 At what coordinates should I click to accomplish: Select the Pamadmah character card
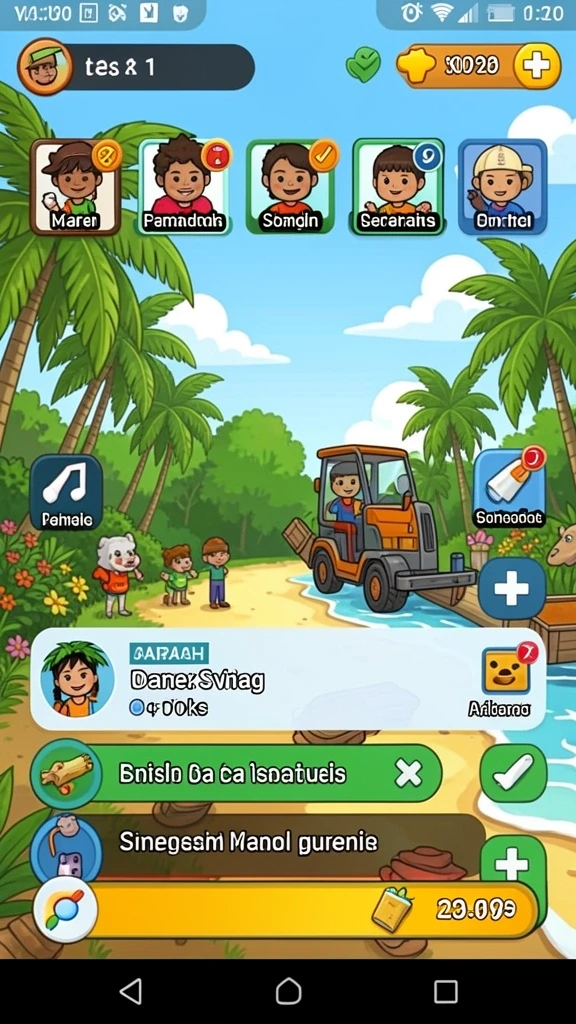click(184, 187)
